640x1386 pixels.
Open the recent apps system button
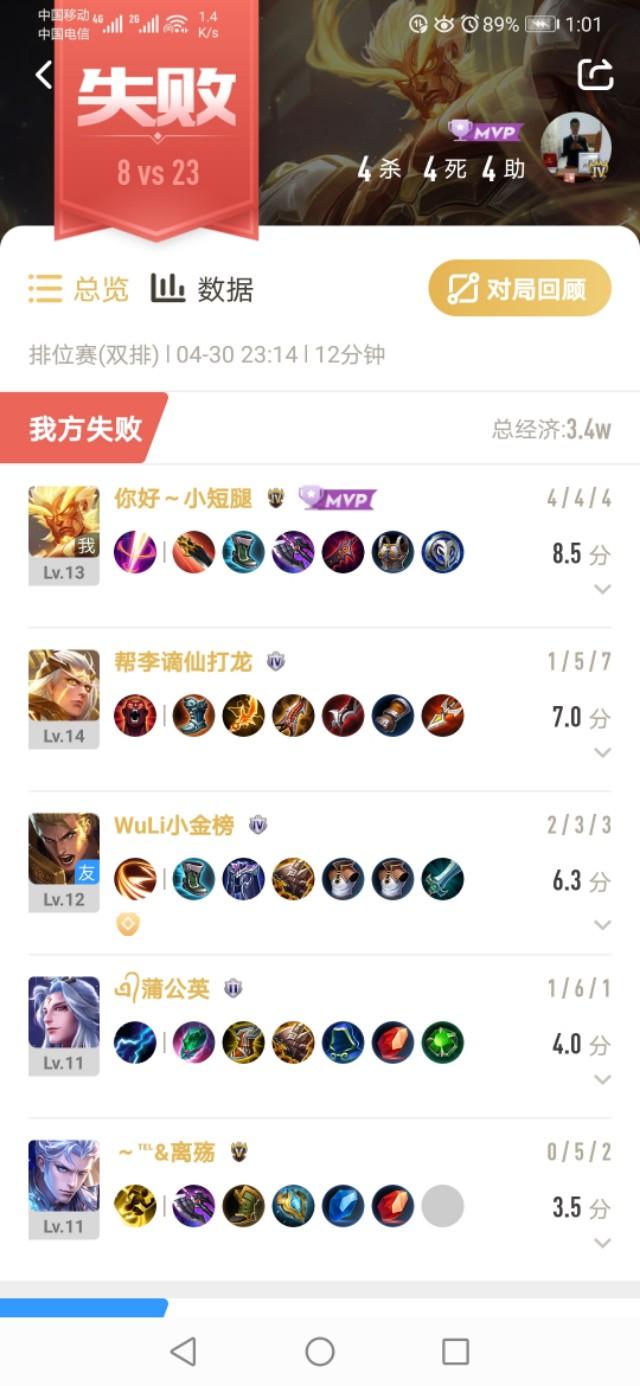455,1352
